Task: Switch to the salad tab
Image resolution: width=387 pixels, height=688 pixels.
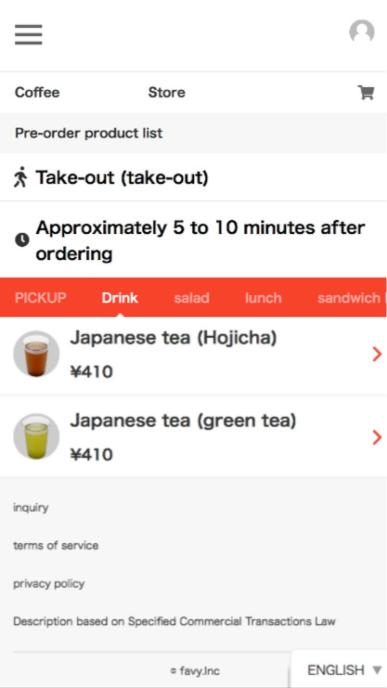Action: pos(191,298)
